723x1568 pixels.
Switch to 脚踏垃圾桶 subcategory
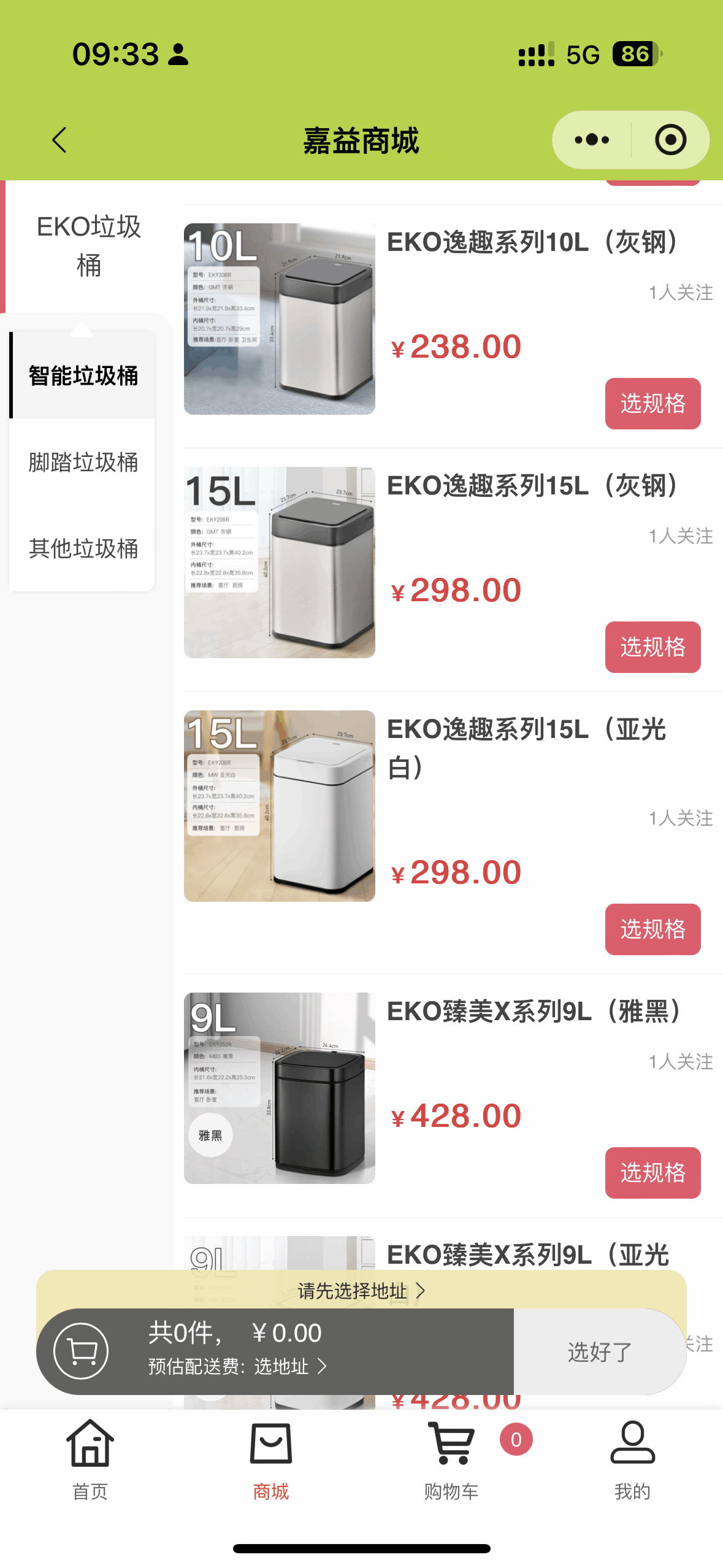pyautogui.click(x=83, y=463)
